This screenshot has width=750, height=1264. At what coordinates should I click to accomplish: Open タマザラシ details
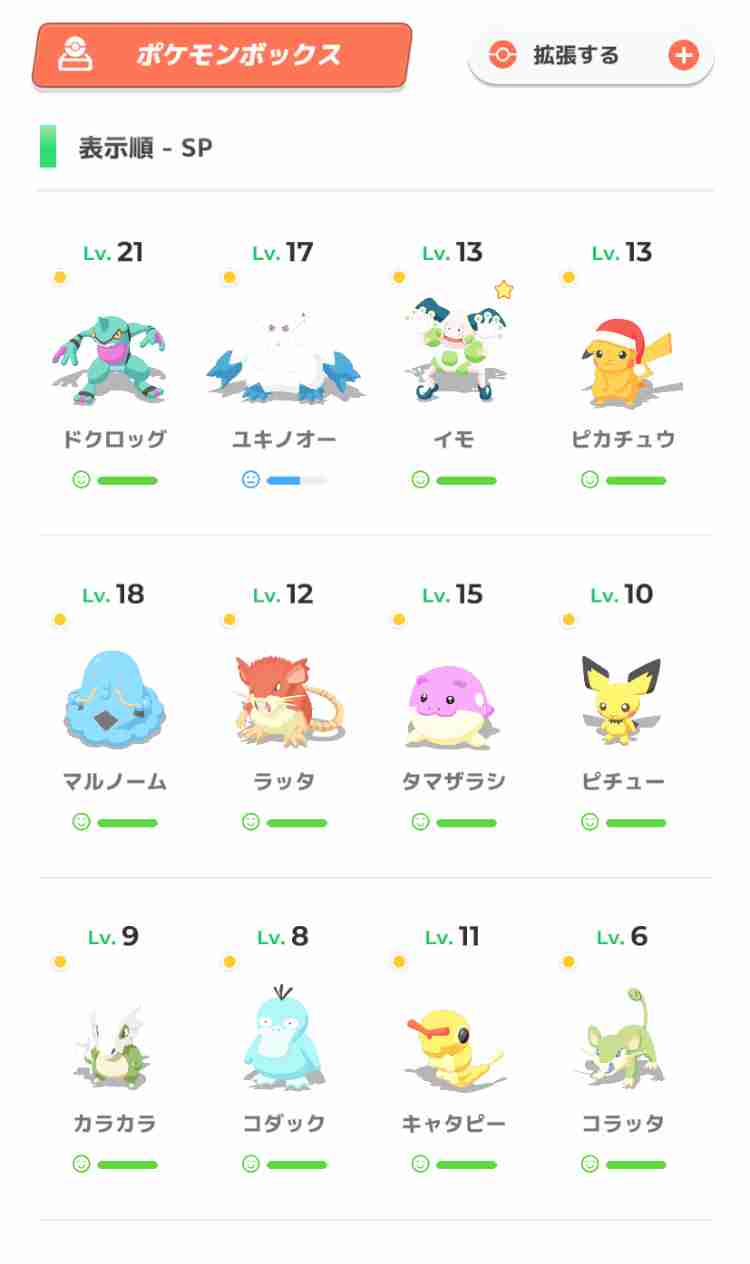[x=454, y=706]
